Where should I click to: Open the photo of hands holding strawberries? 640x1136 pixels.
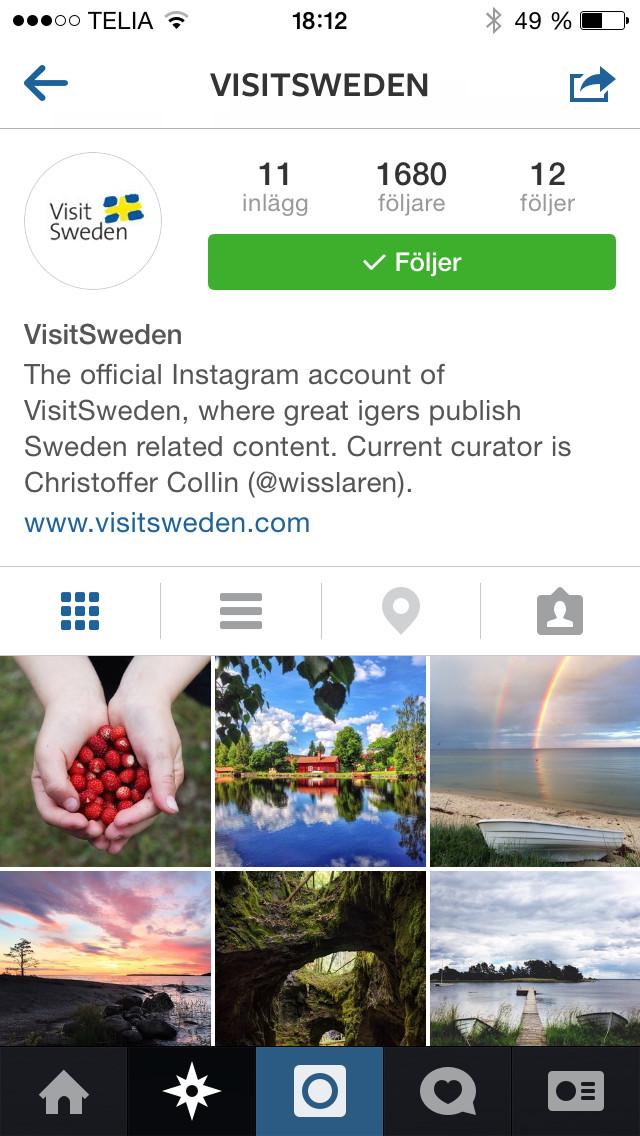tap(105, 761)
